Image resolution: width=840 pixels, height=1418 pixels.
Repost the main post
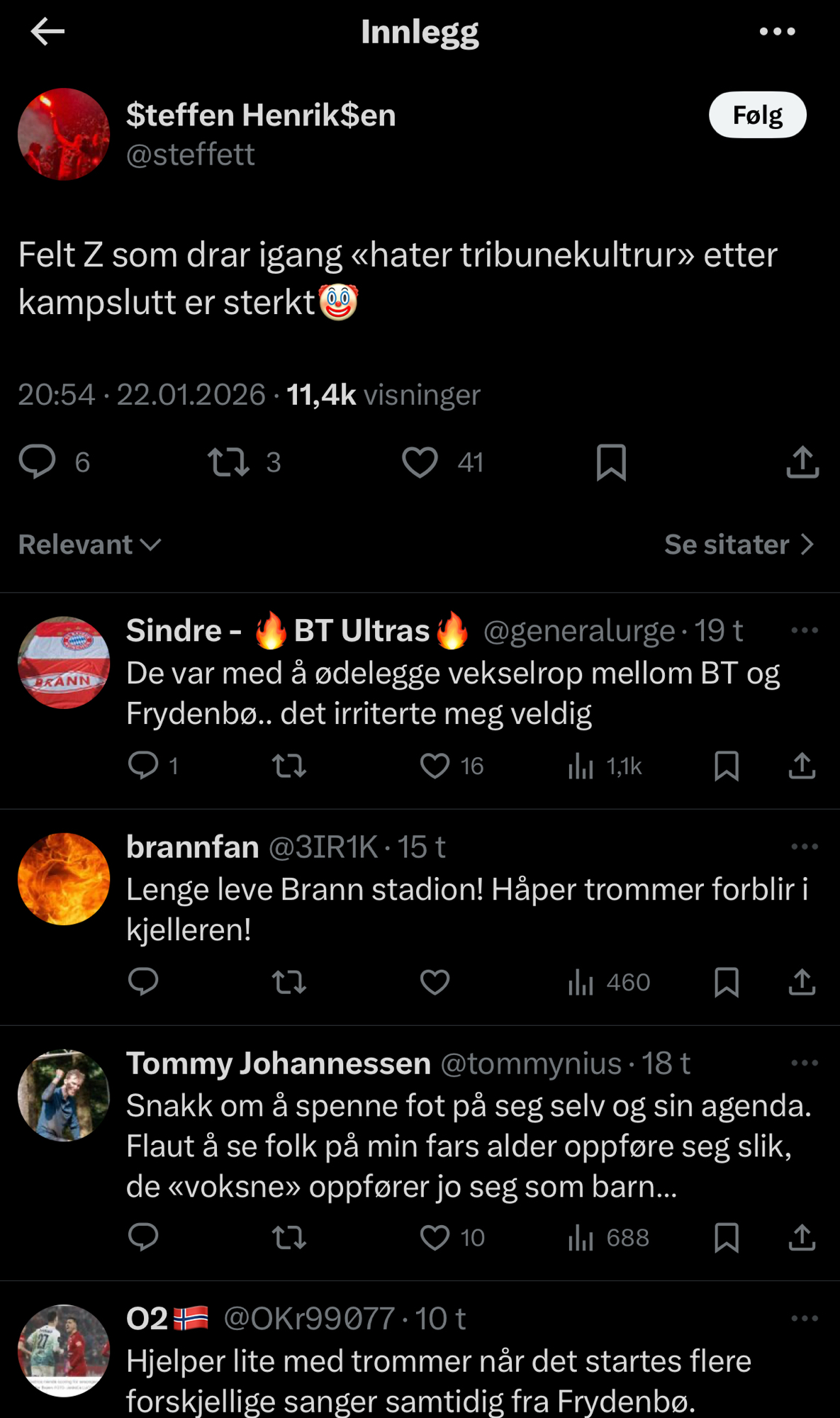pos(228,462)
